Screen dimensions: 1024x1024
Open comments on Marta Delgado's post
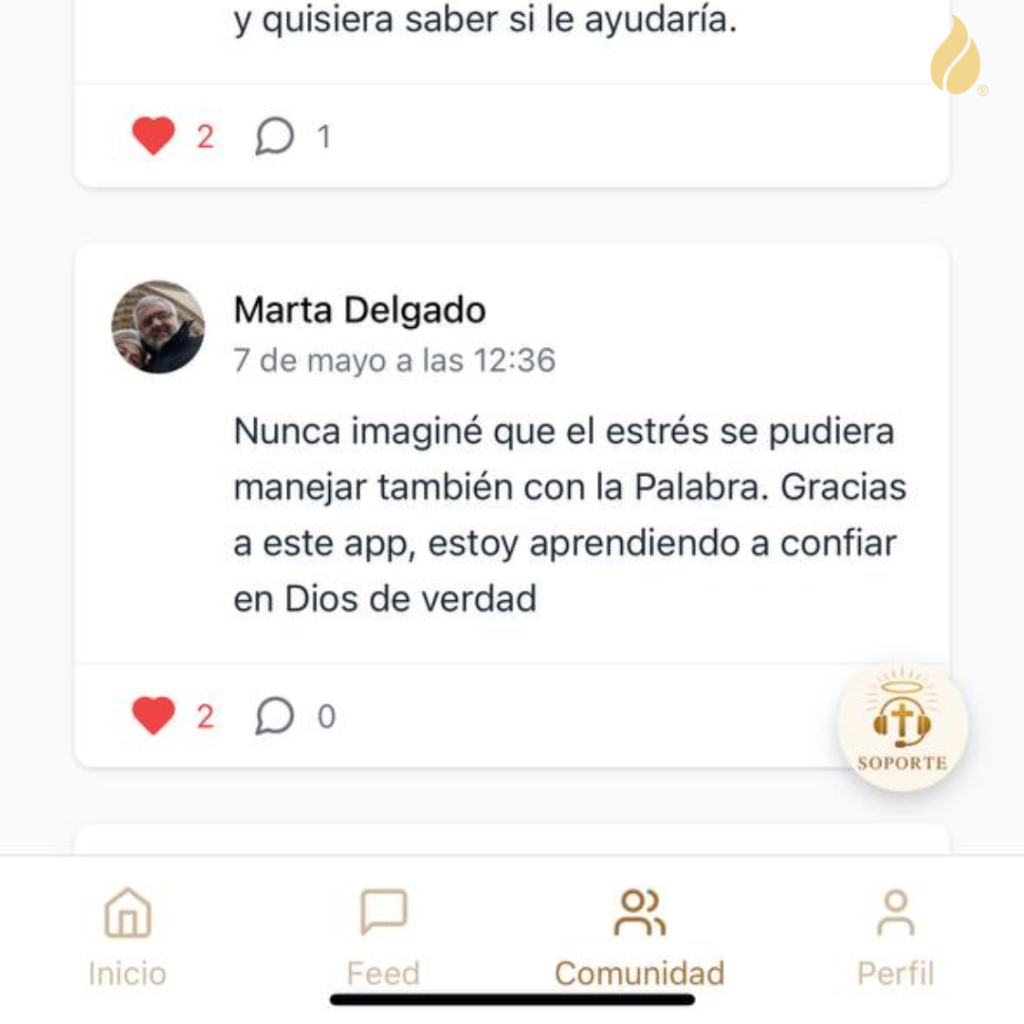point(275,716)
